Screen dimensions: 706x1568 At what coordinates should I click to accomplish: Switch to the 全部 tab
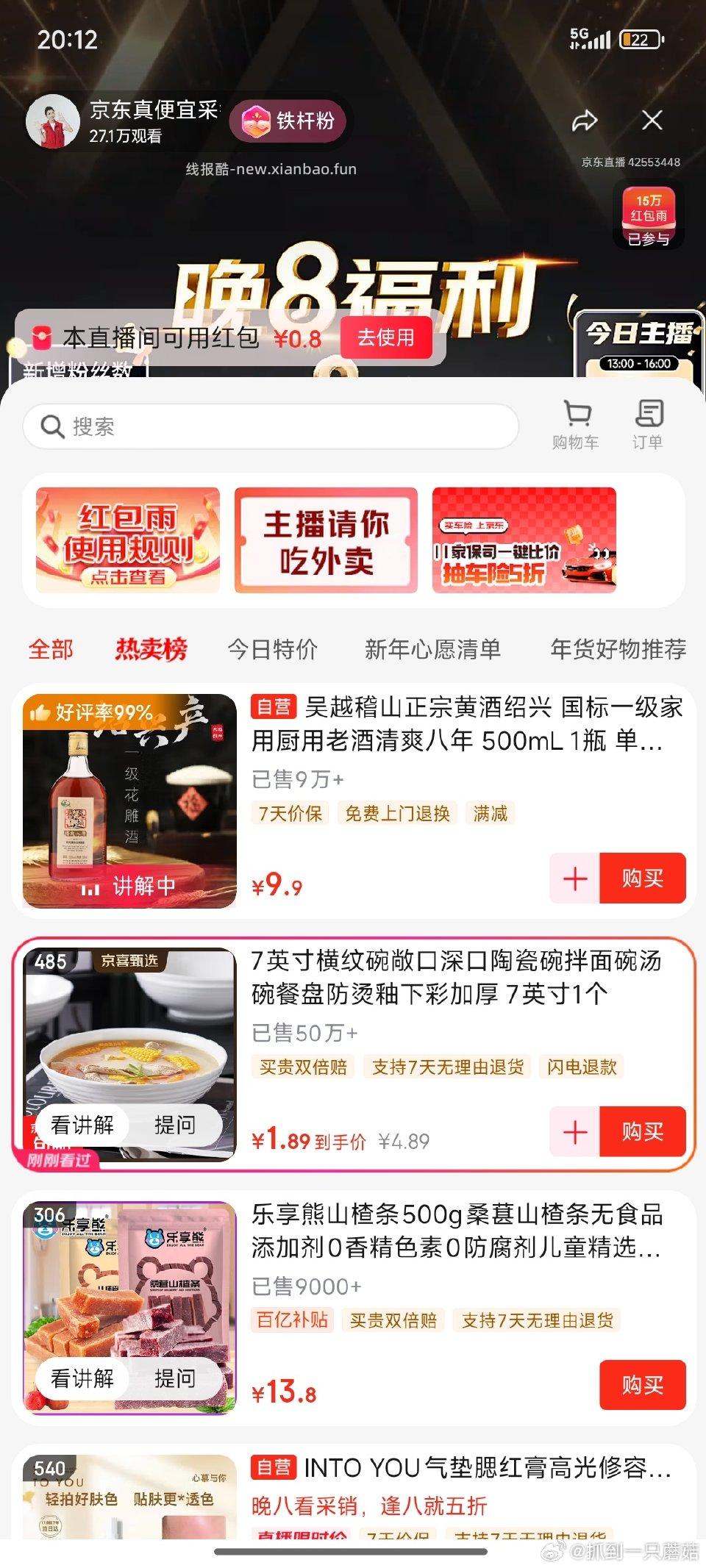tap(51, 649)
